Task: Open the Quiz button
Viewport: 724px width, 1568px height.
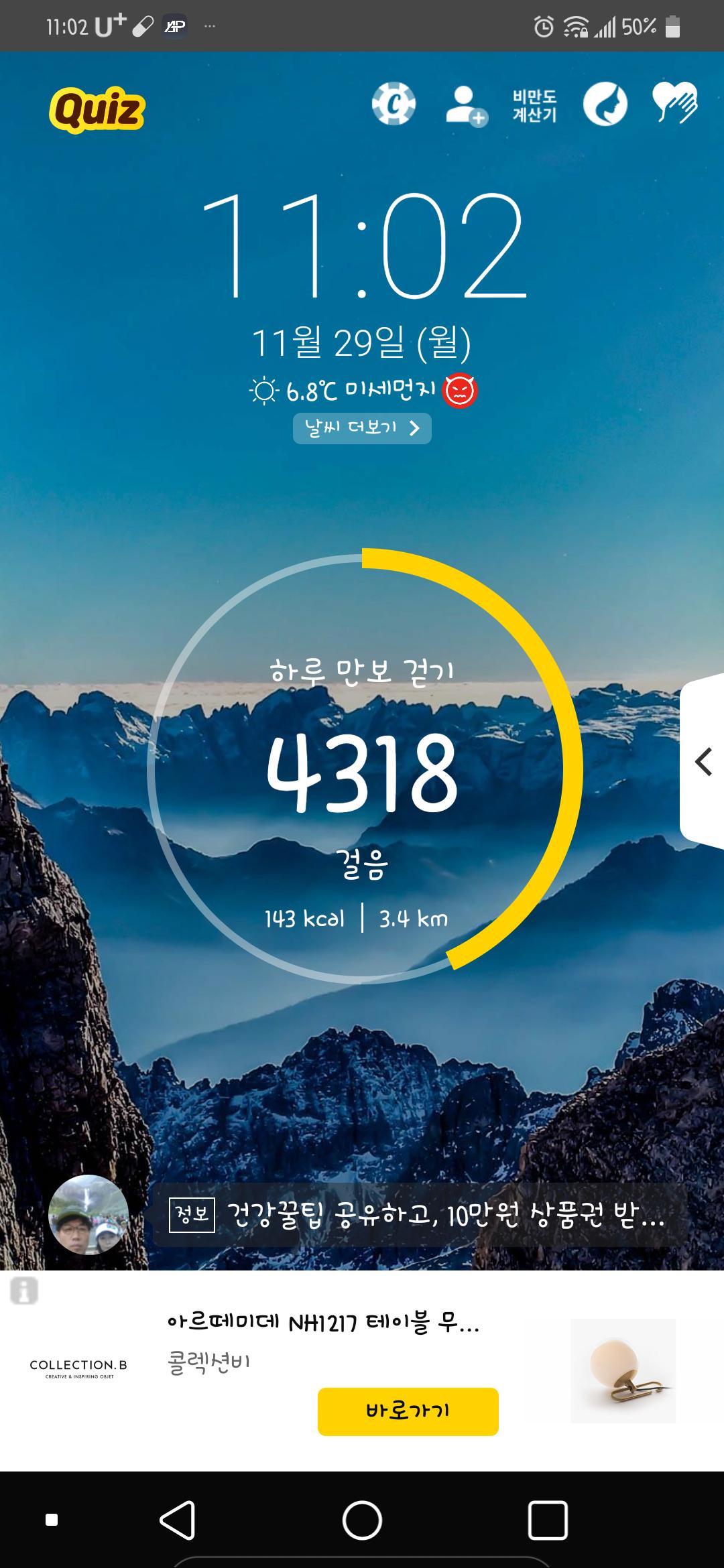Action: [97, 109]
